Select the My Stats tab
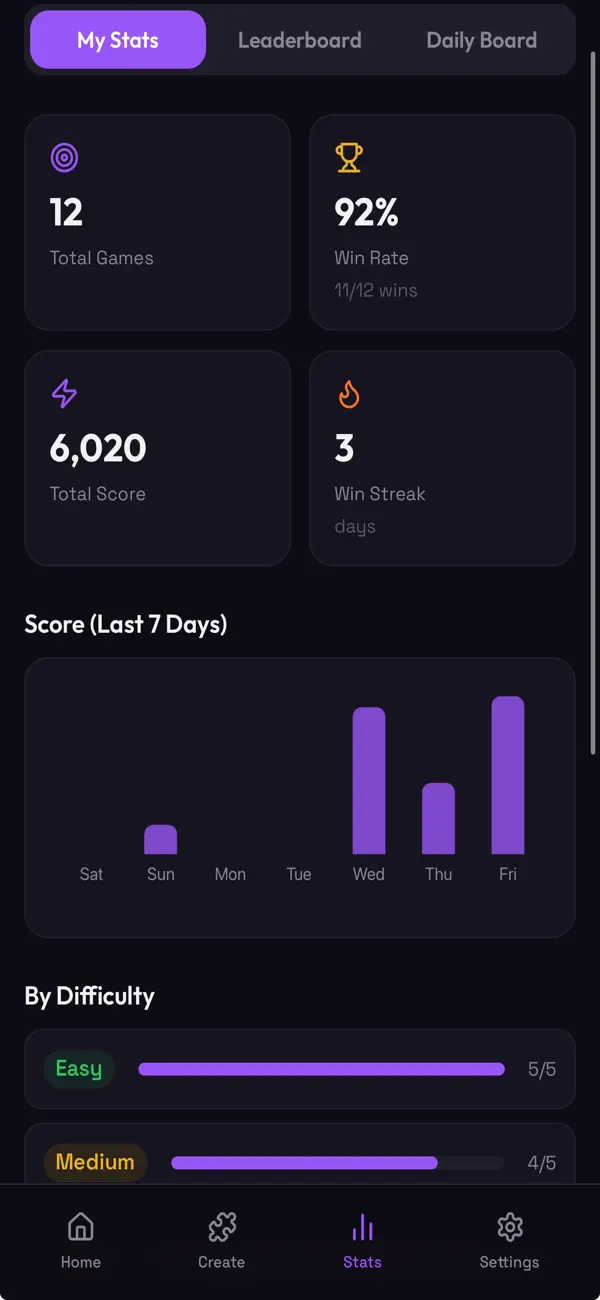This screenshot has height=1300, width=600. pos(118,40)
